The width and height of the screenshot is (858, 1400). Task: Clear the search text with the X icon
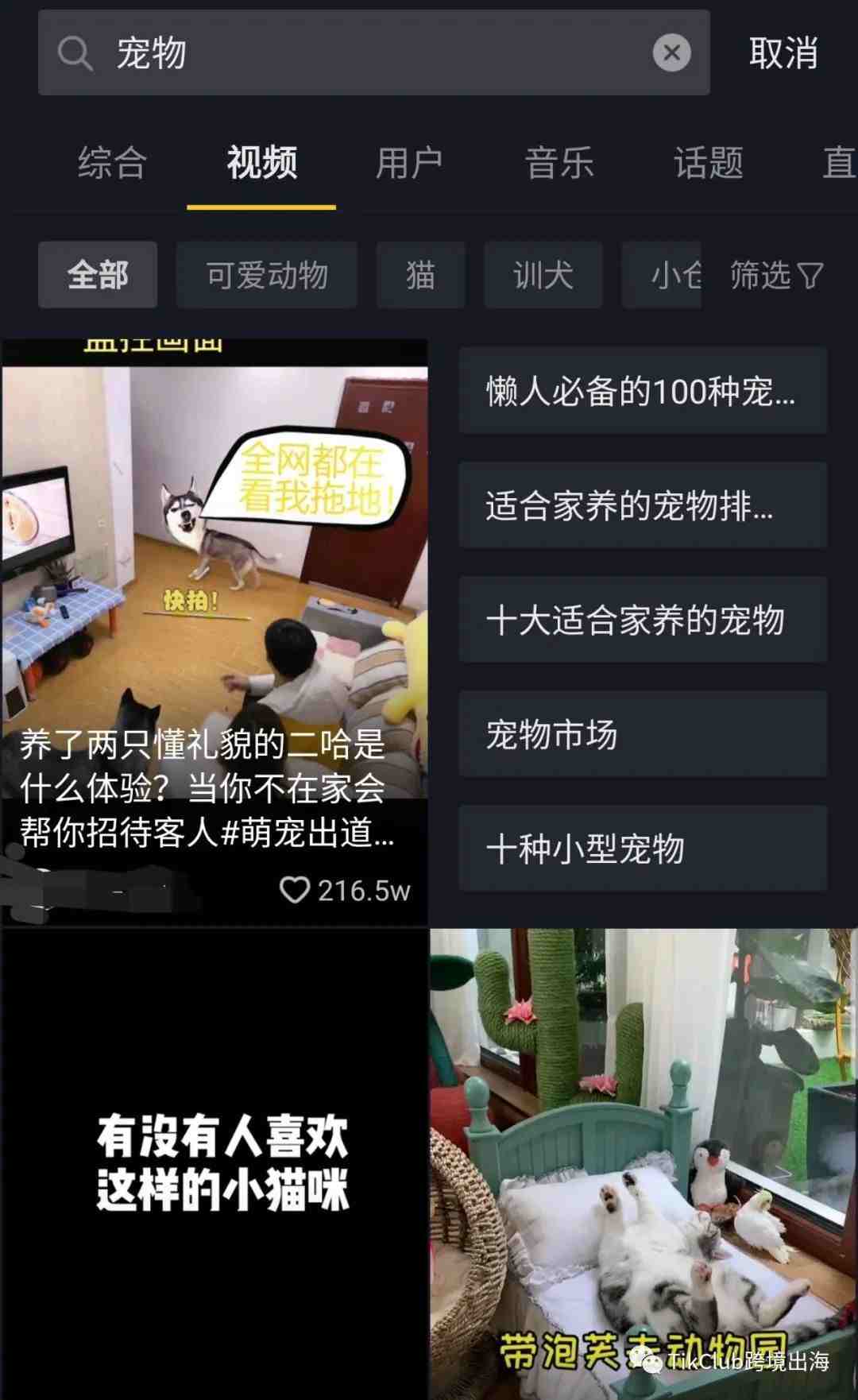click(x=671, y=53)
